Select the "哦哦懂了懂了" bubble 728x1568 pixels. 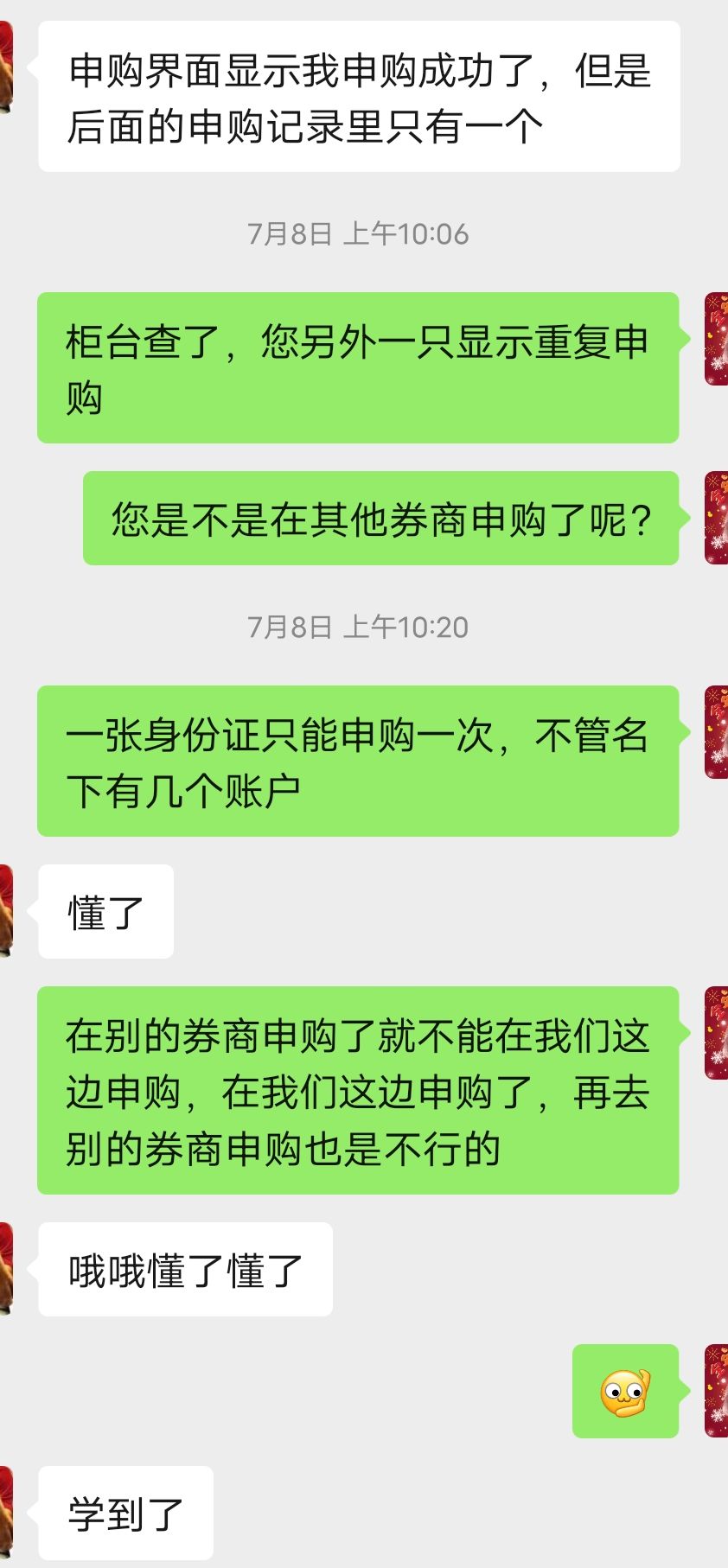point(184,1269)
